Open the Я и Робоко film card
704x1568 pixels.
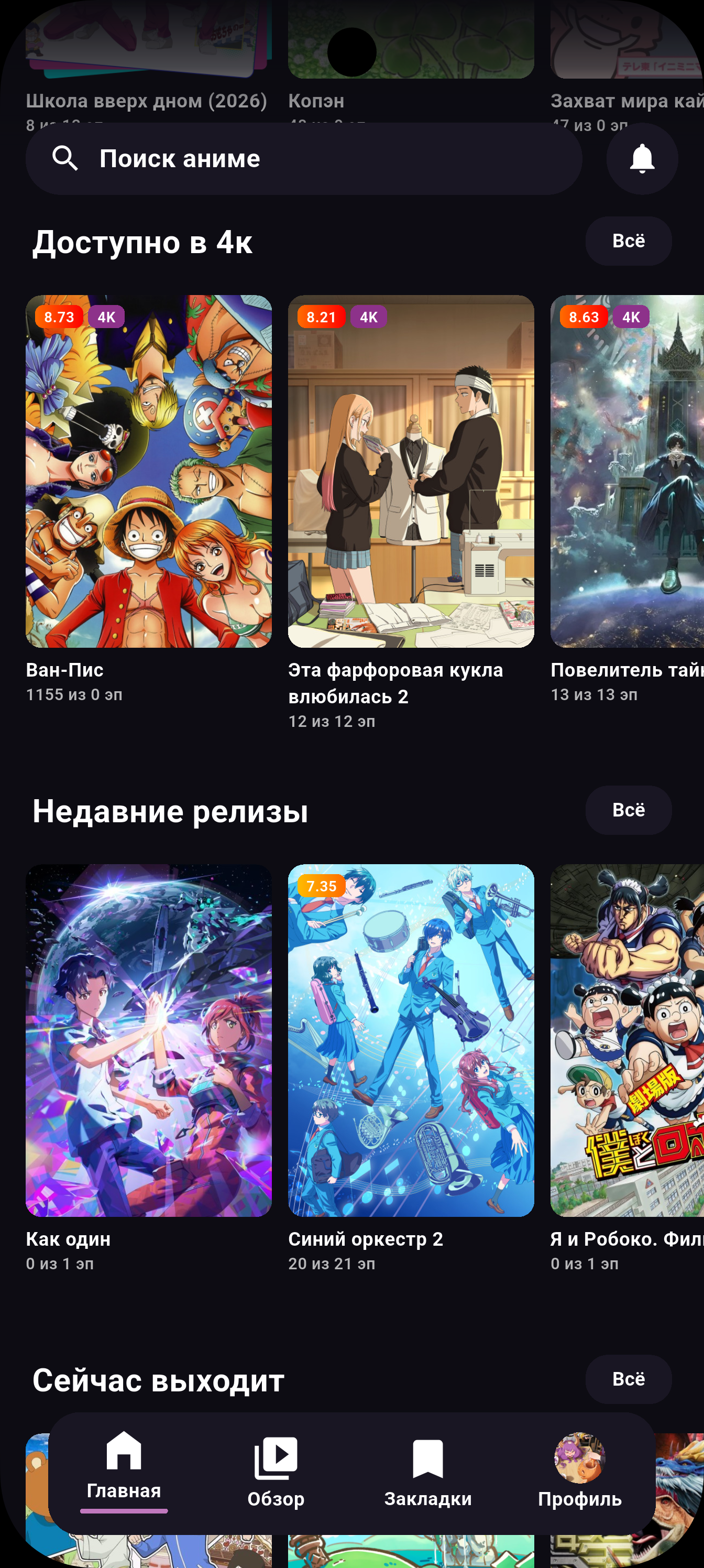626,1040
